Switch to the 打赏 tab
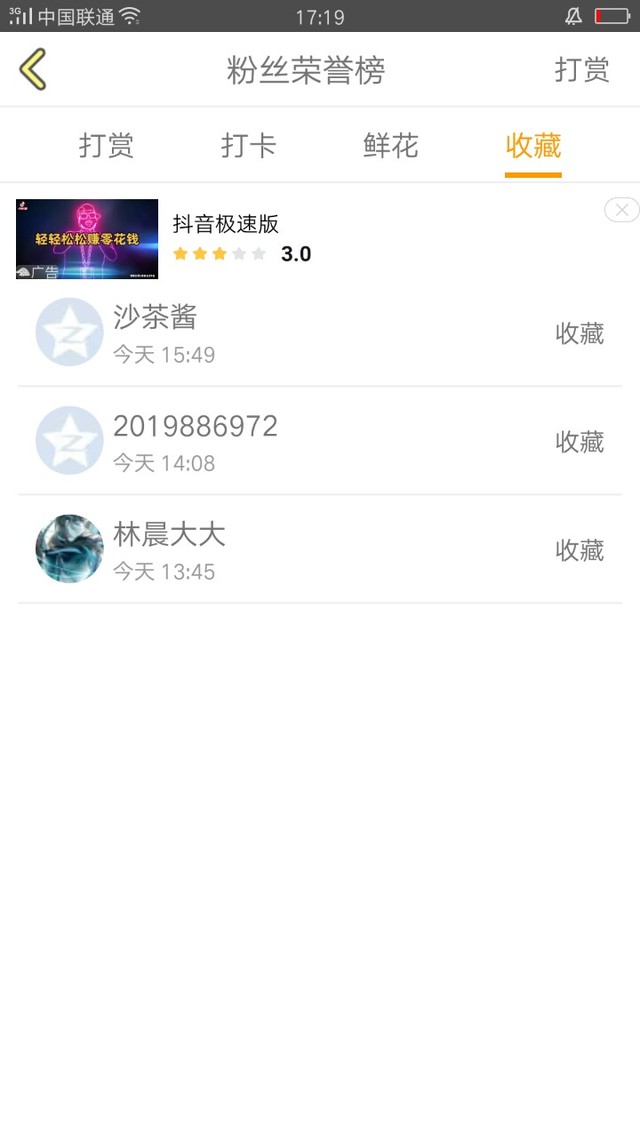 107,145
